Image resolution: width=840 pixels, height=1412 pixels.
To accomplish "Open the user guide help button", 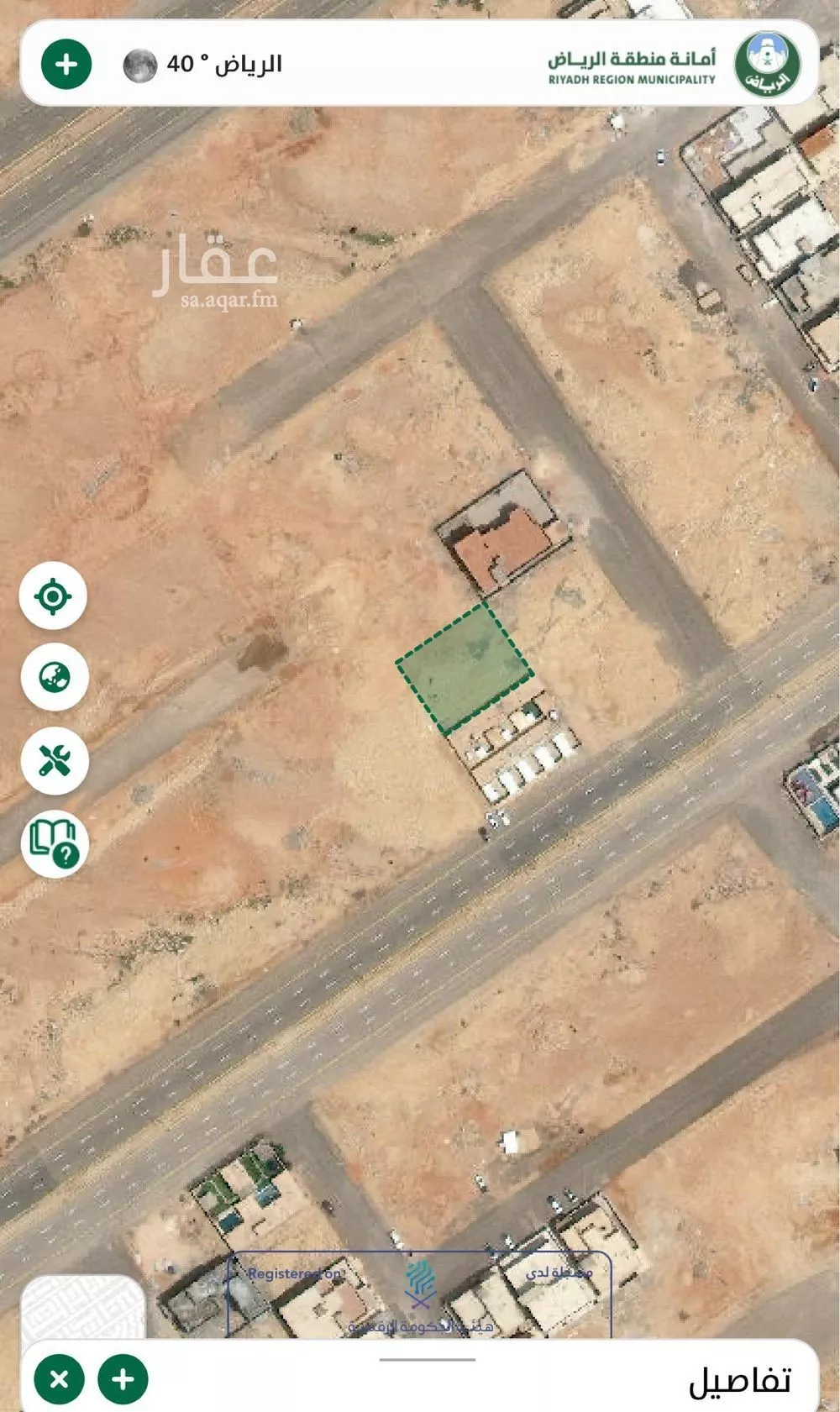I will [55, 842].
